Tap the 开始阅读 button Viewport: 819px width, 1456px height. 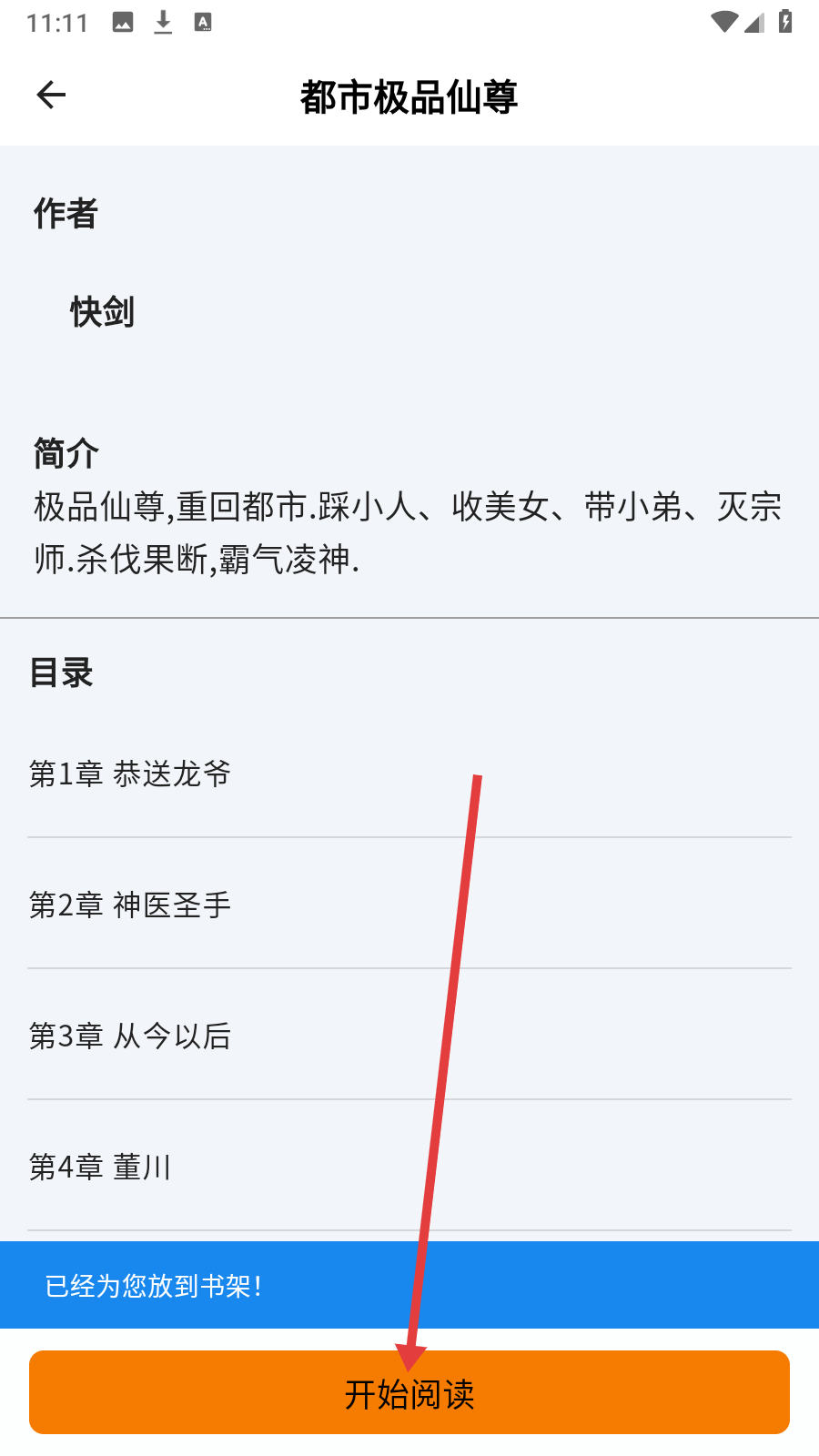(409, 1392)
